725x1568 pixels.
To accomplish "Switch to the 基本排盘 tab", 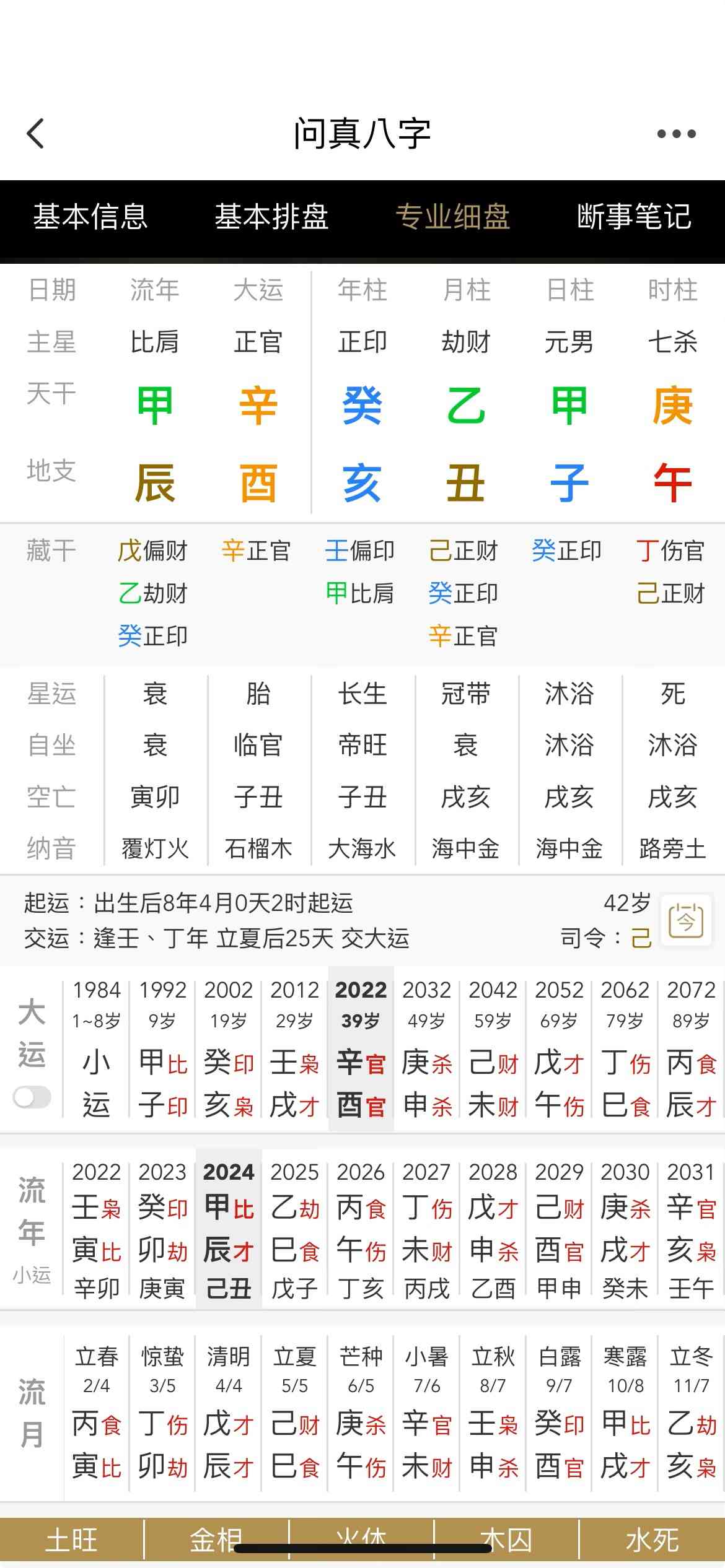I will point(271,217).
